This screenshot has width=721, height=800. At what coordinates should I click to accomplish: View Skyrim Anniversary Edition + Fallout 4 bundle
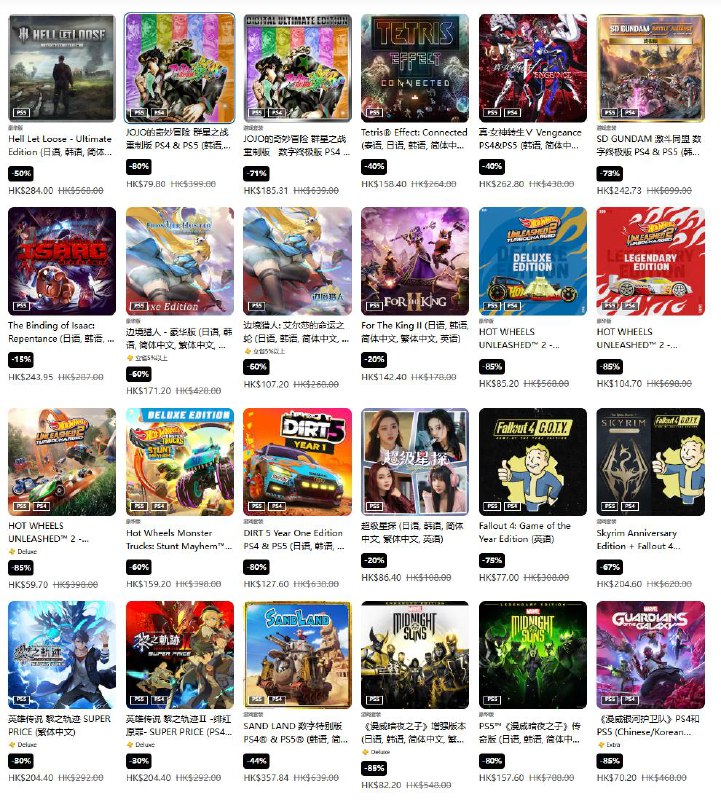(650, 461)
